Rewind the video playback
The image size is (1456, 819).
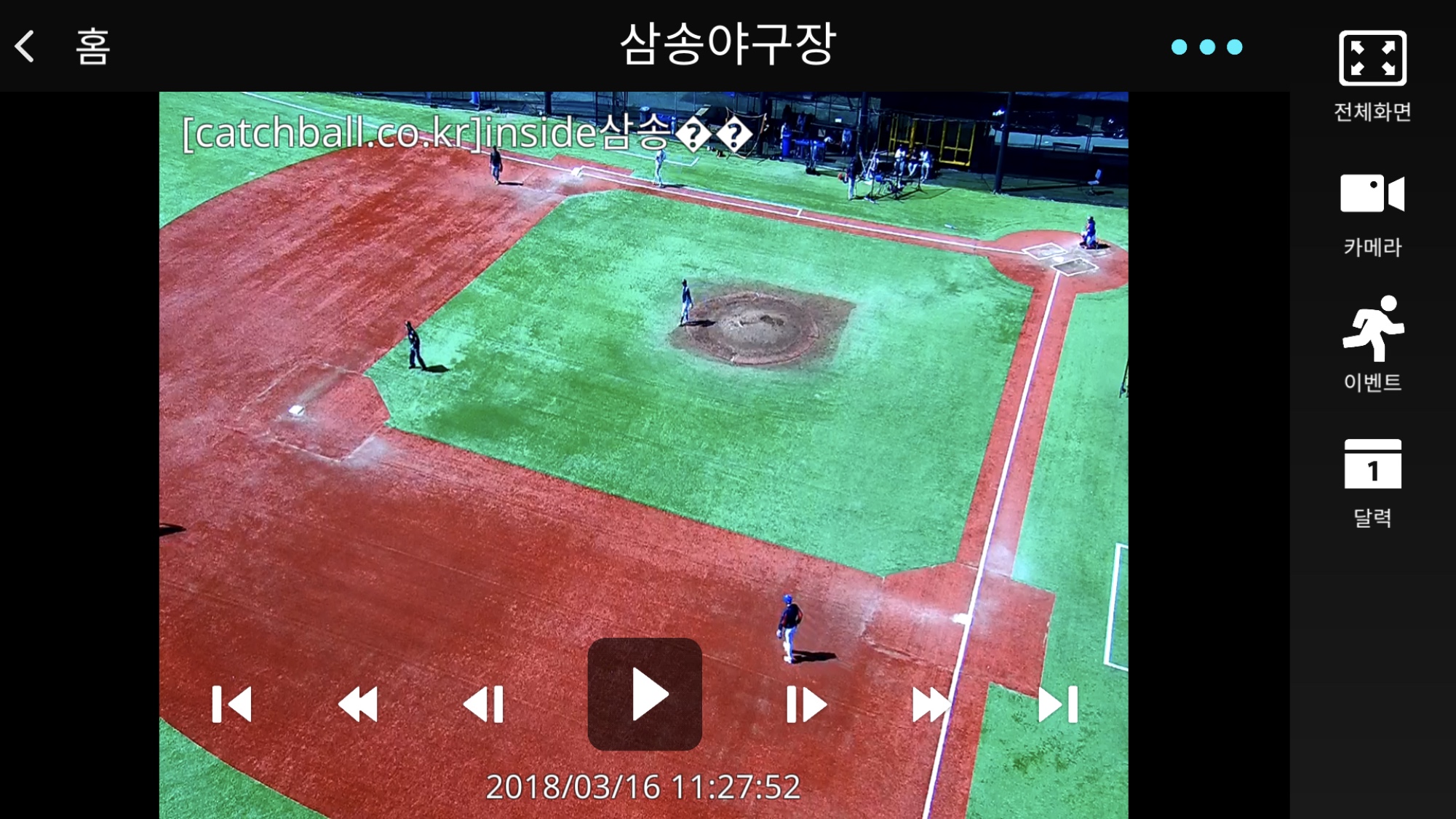[x=358, y=705]
